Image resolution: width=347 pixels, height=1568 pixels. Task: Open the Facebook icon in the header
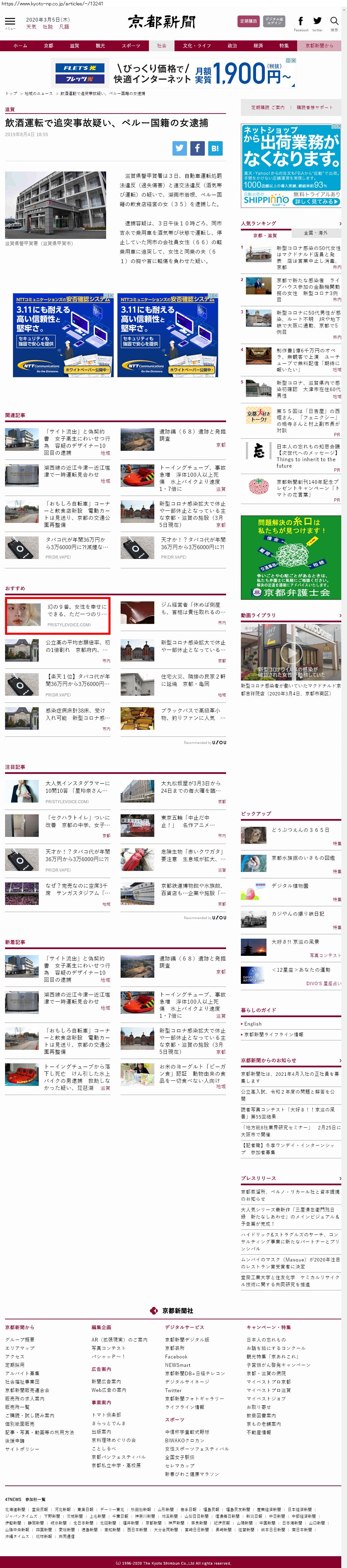pos(301,22)
